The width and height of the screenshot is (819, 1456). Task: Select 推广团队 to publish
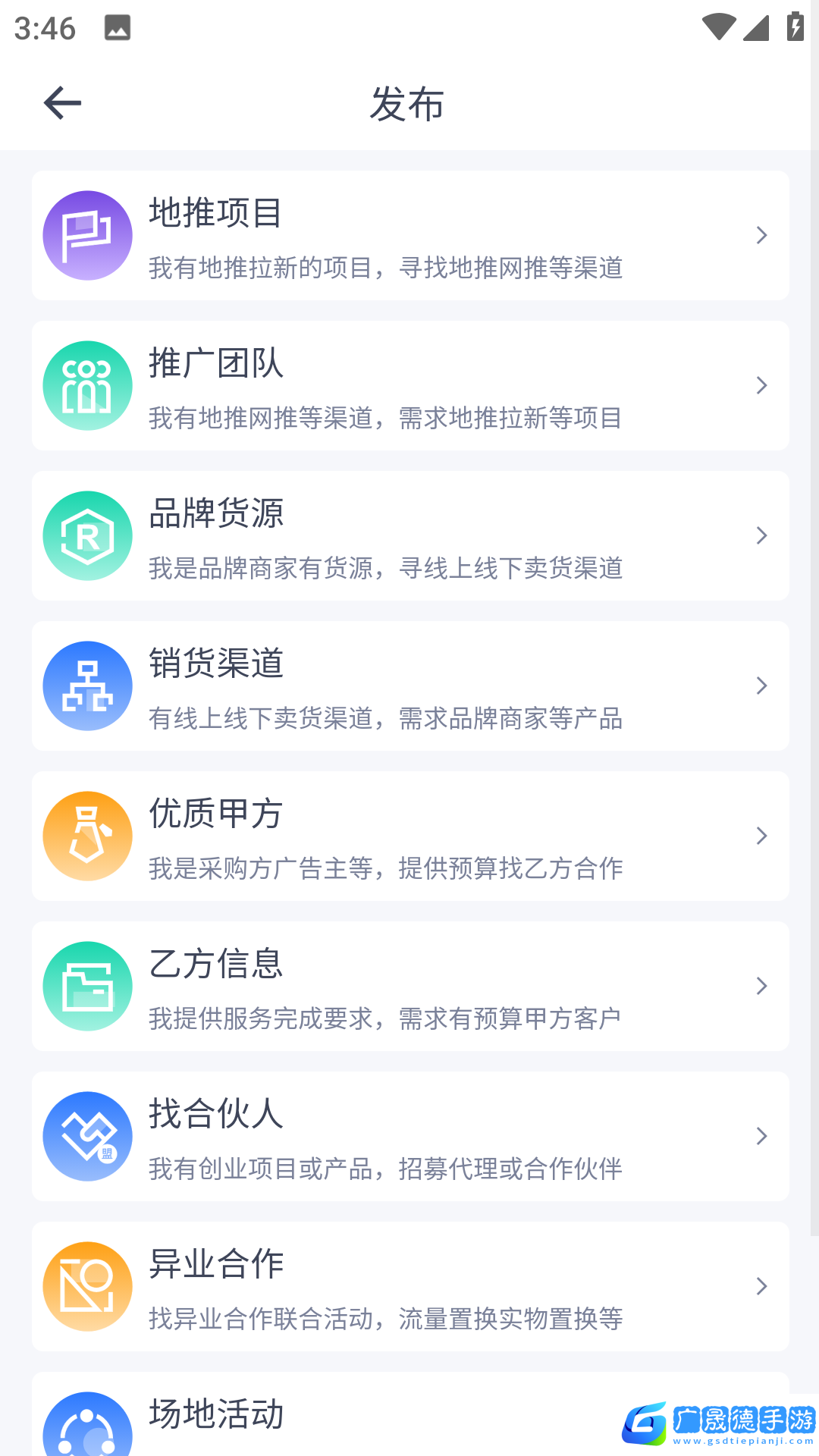[409, 386]
